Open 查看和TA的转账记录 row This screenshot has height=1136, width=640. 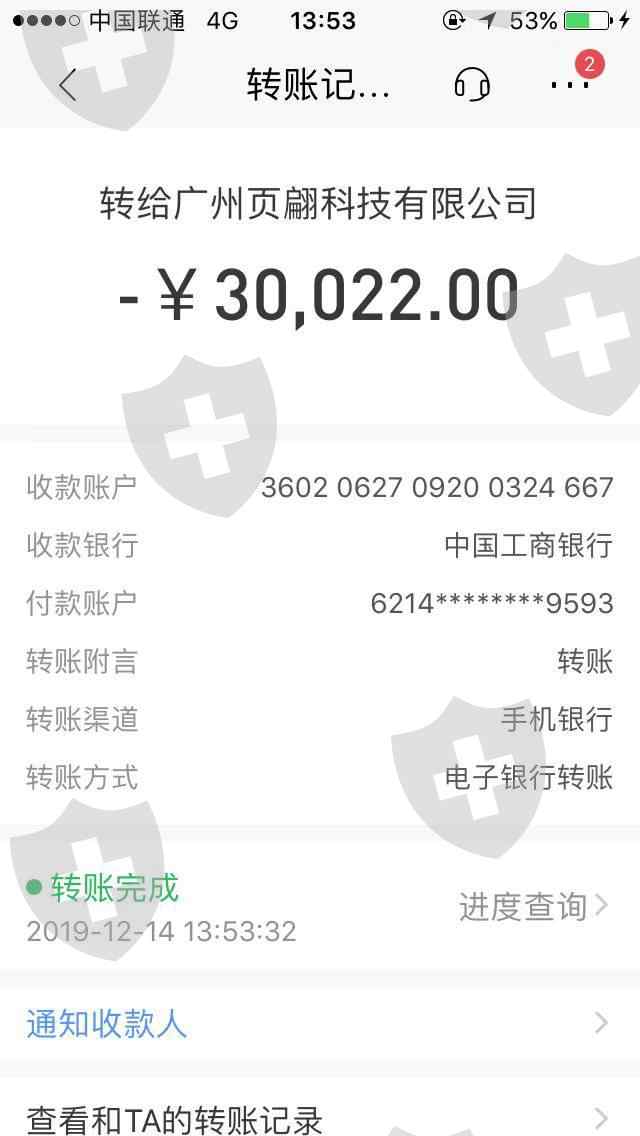point(320,1112)
